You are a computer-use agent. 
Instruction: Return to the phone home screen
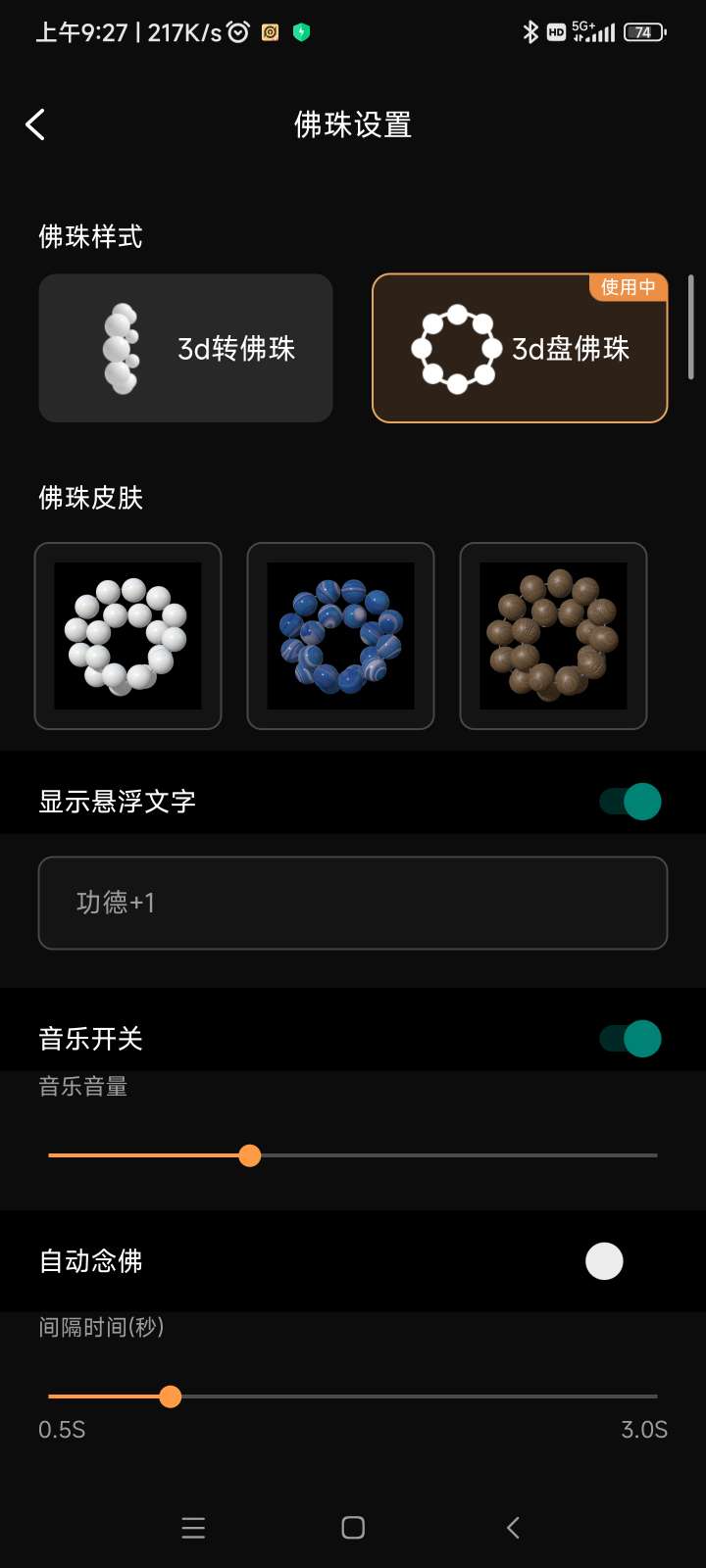click(353, 1527)
